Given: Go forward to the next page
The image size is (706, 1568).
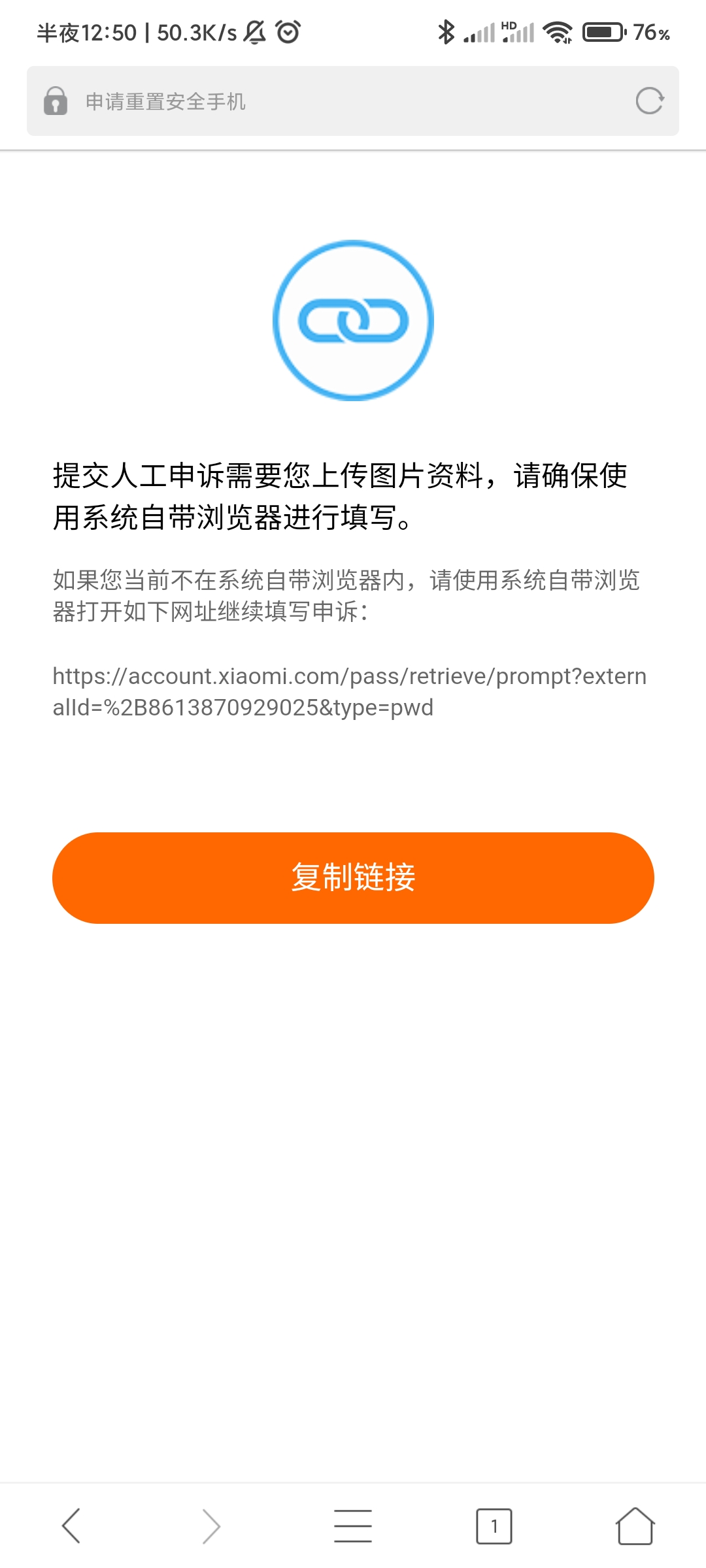Looking at the screenshot, I should [211, 1526].
